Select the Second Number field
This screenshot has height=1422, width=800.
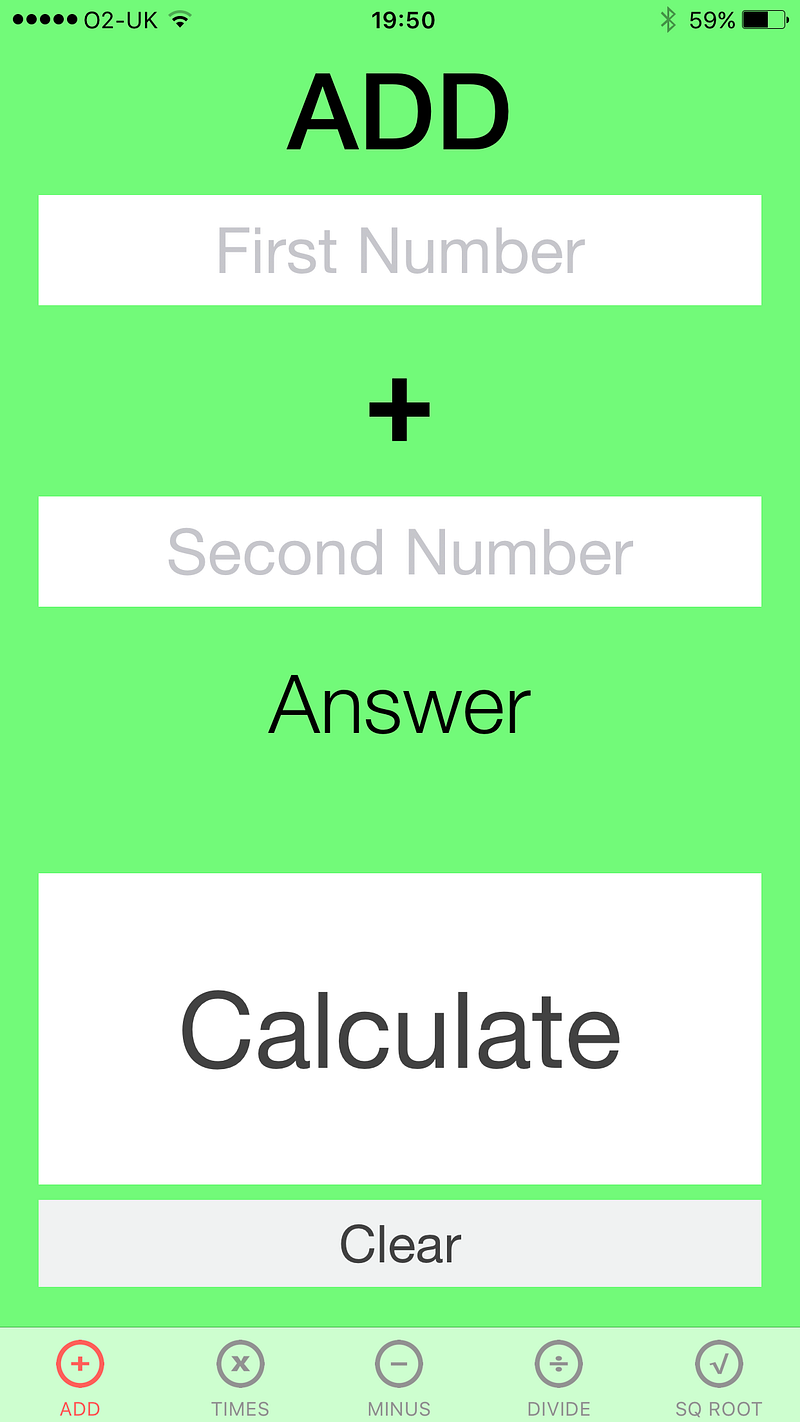[400, 551]
